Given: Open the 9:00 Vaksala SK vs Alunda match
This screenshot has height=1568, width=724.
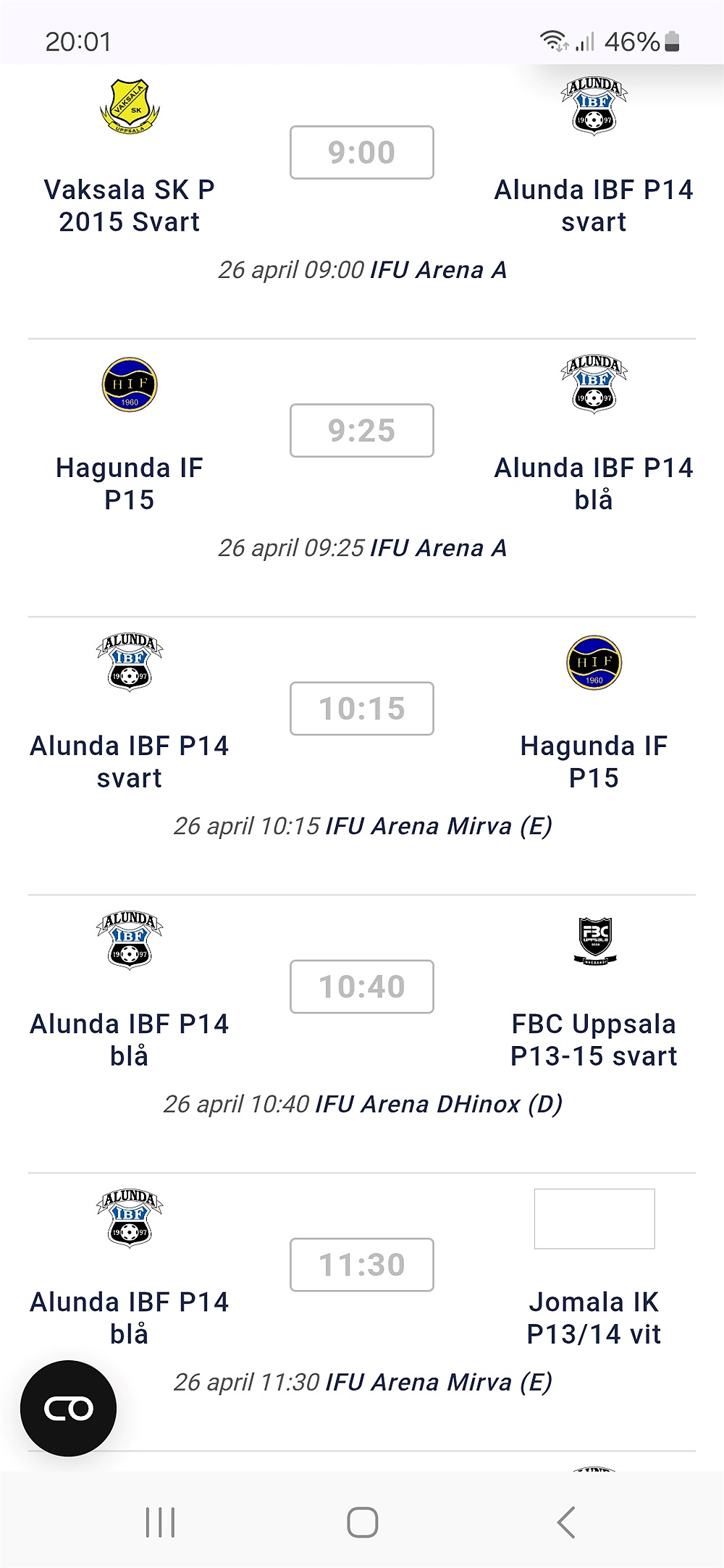Looking at the screenshot, I should click(361, 153).
